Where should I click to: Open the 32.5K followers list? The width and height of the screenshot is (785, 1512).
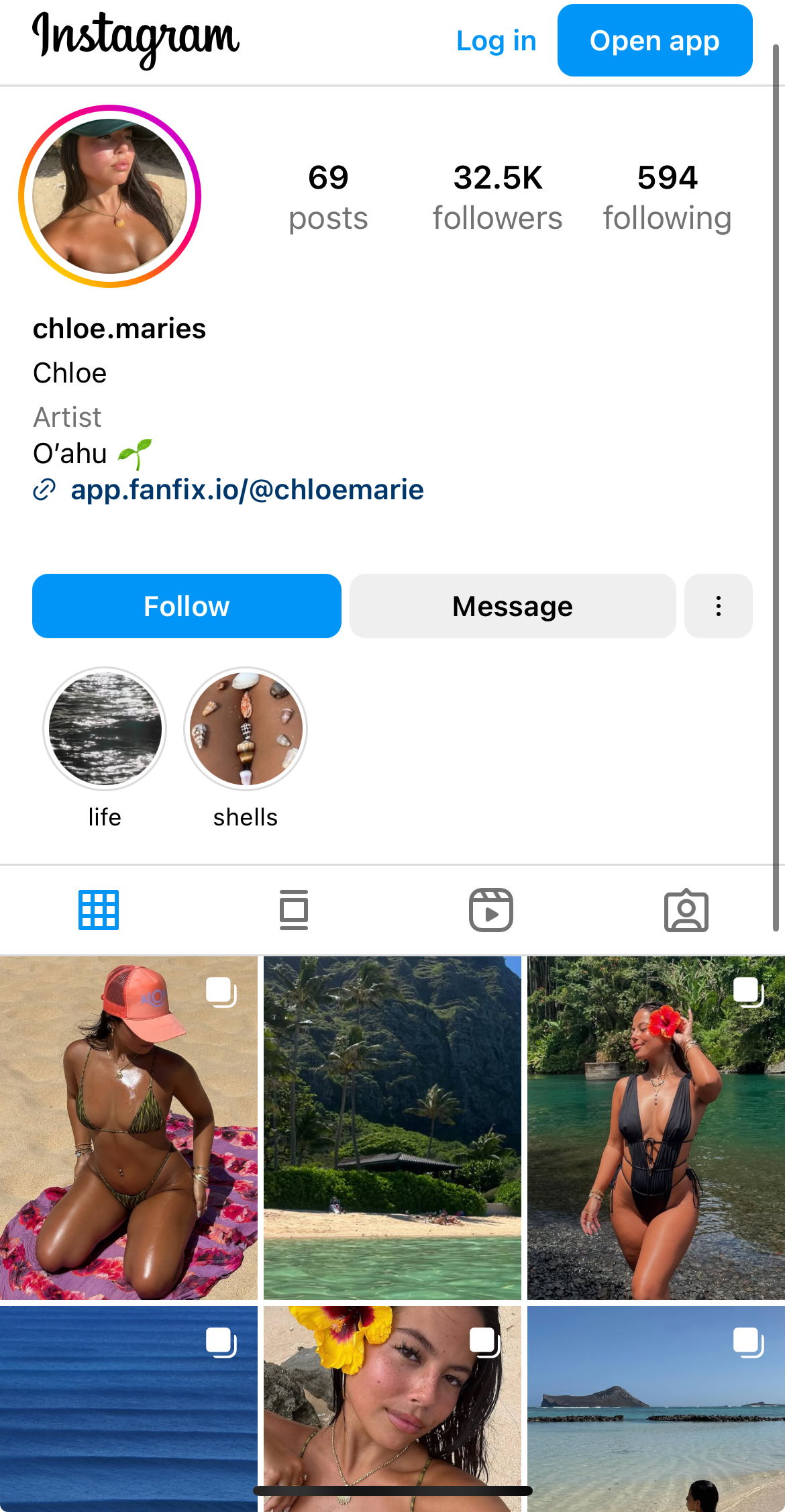tap(497, 197)
